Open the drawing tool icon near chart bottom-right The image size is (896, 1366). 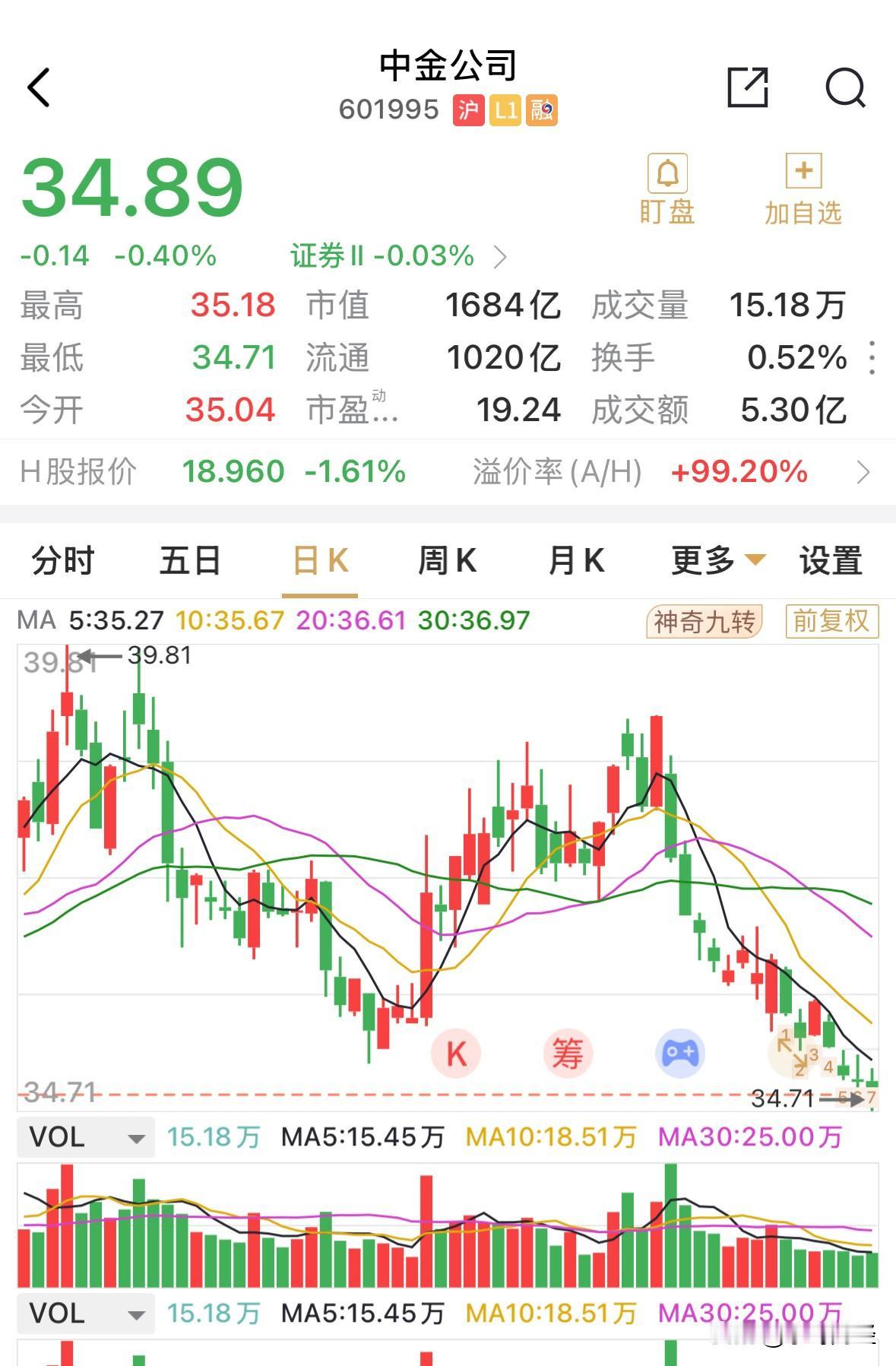[790, 1052]
